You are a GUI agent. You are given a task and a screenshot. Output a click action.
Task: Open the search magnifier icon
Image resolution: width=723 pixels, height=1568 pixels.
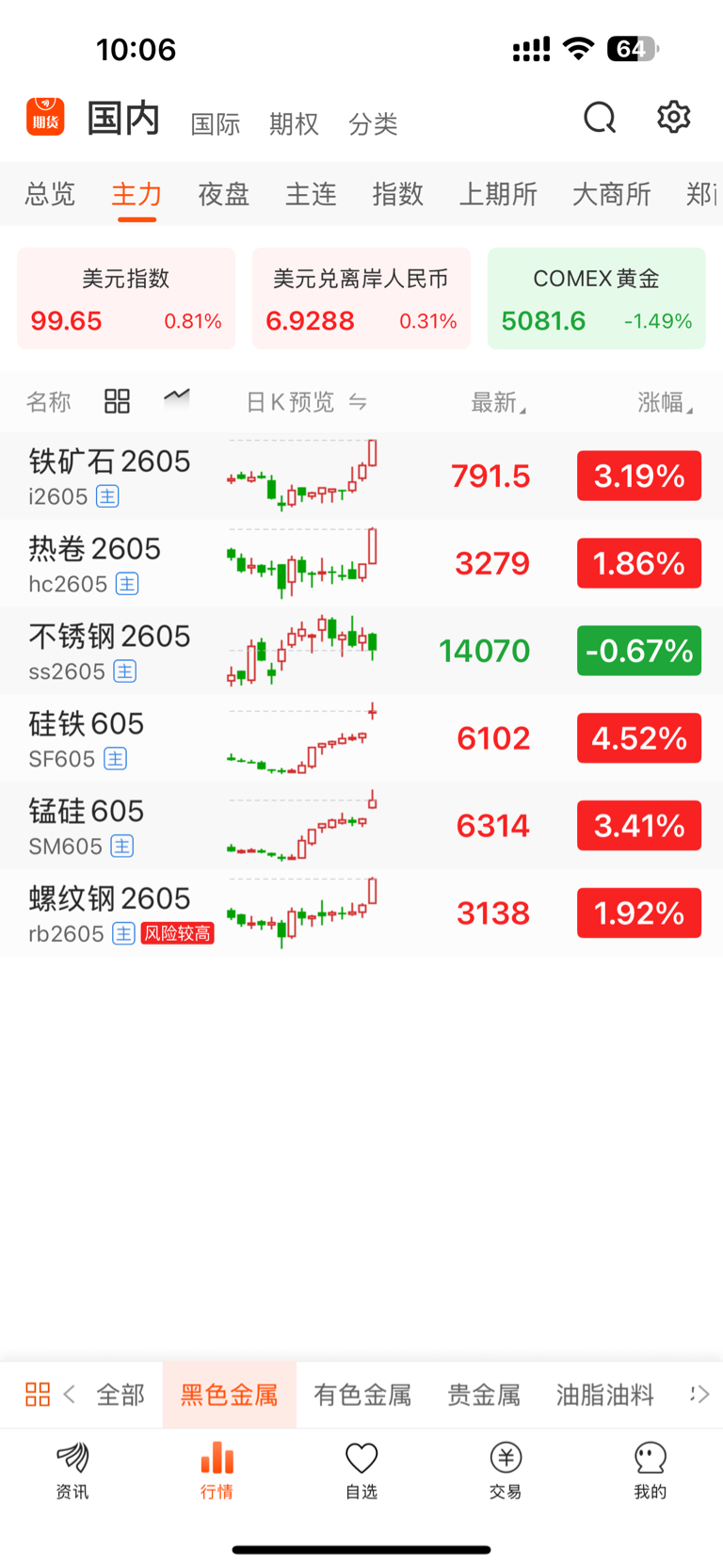coord(600,119)
